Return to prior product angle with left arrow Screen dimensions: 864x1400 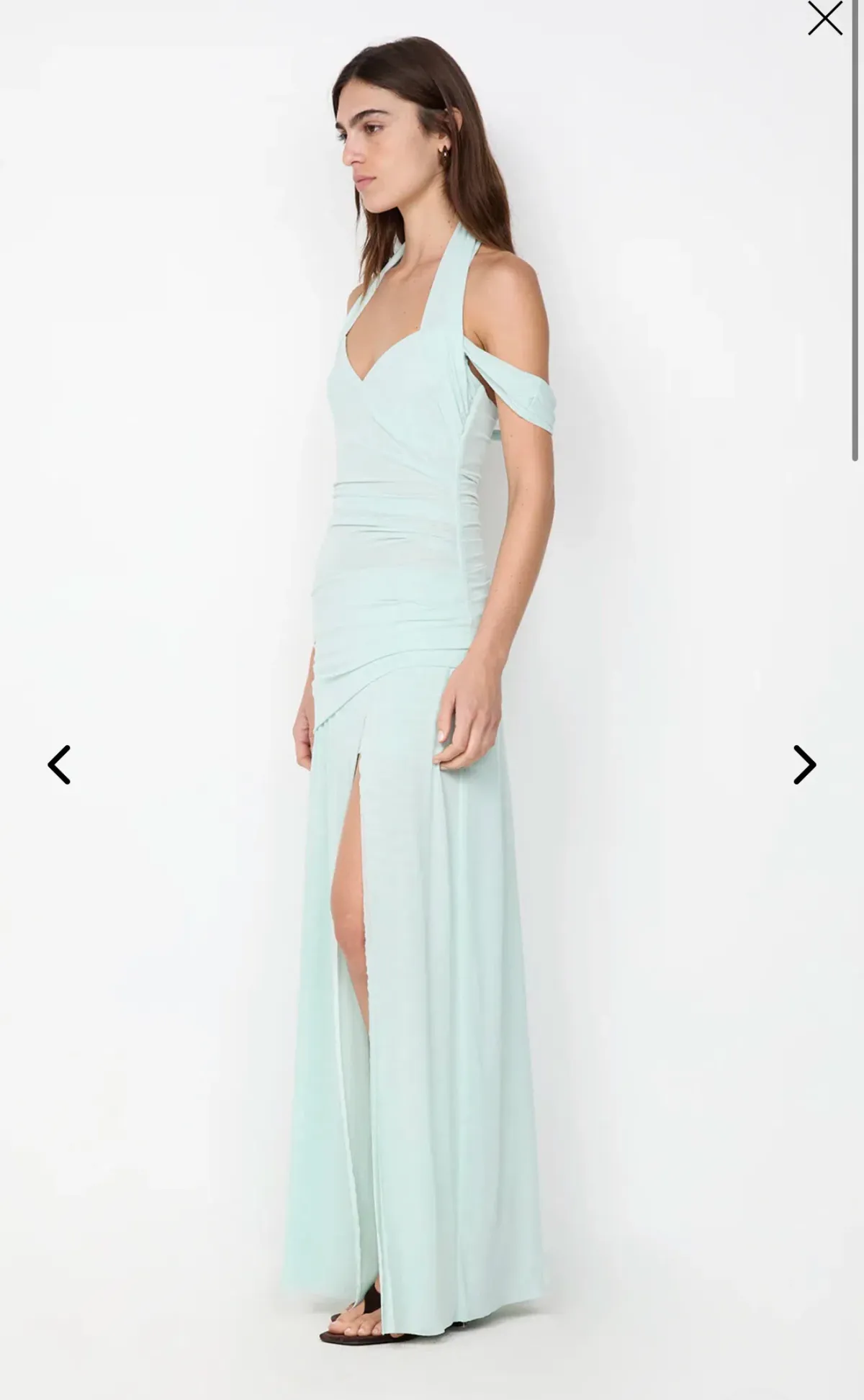(60, 764)
